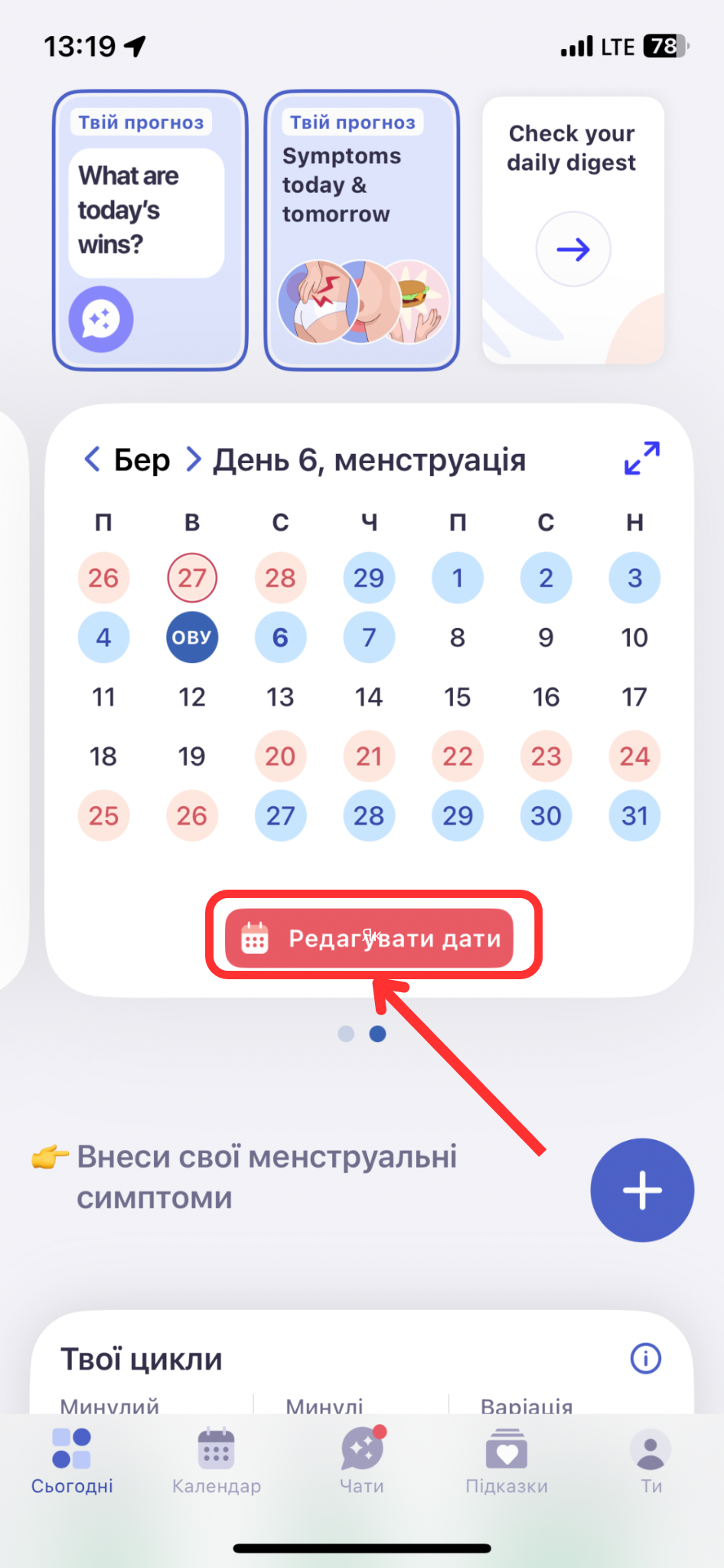Select the ОВУ ovulation day in the calendar

[192, 637]
